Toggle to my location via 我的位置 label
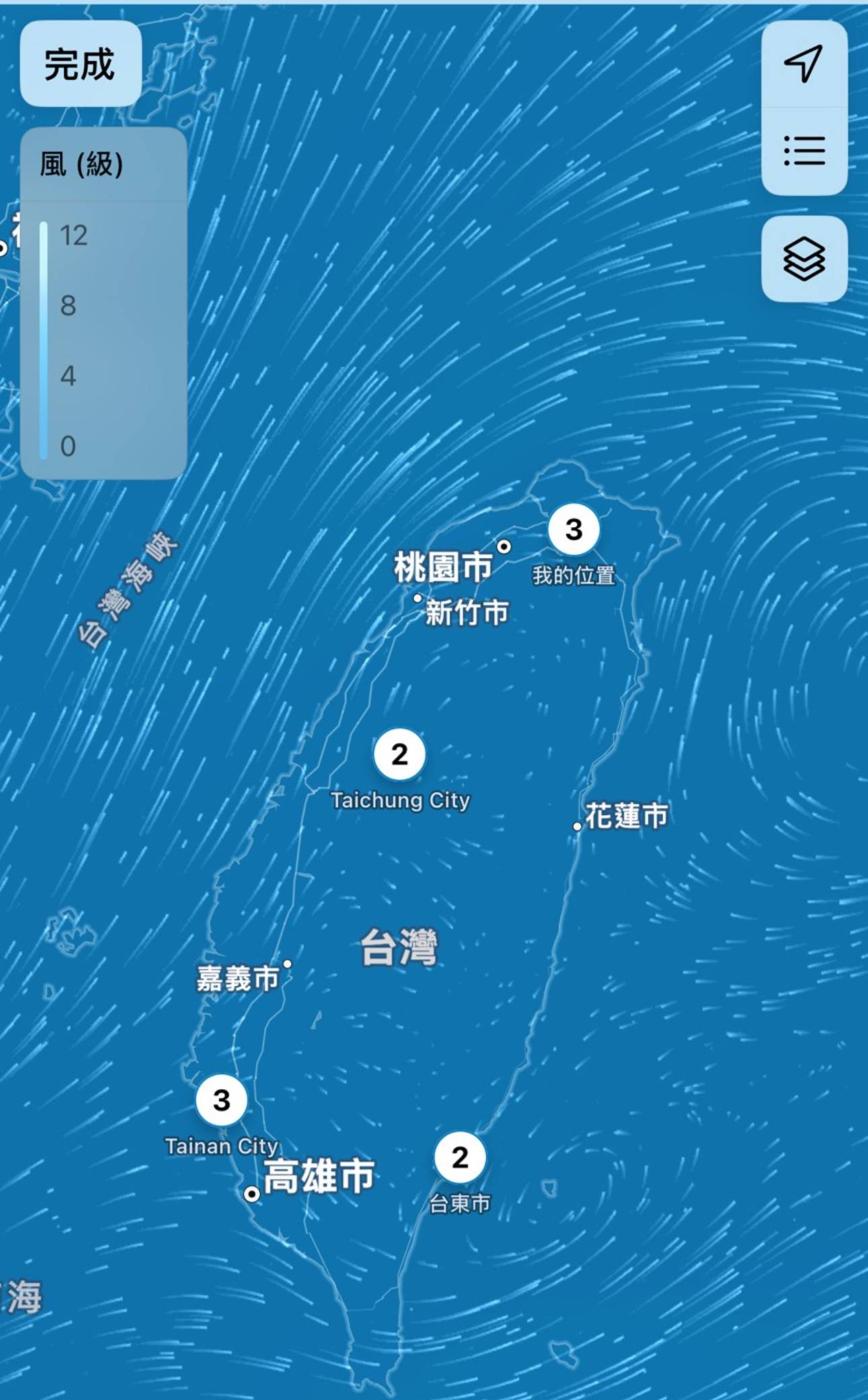The width and height of the screenshot is (868, 1400). coord(575,575)
